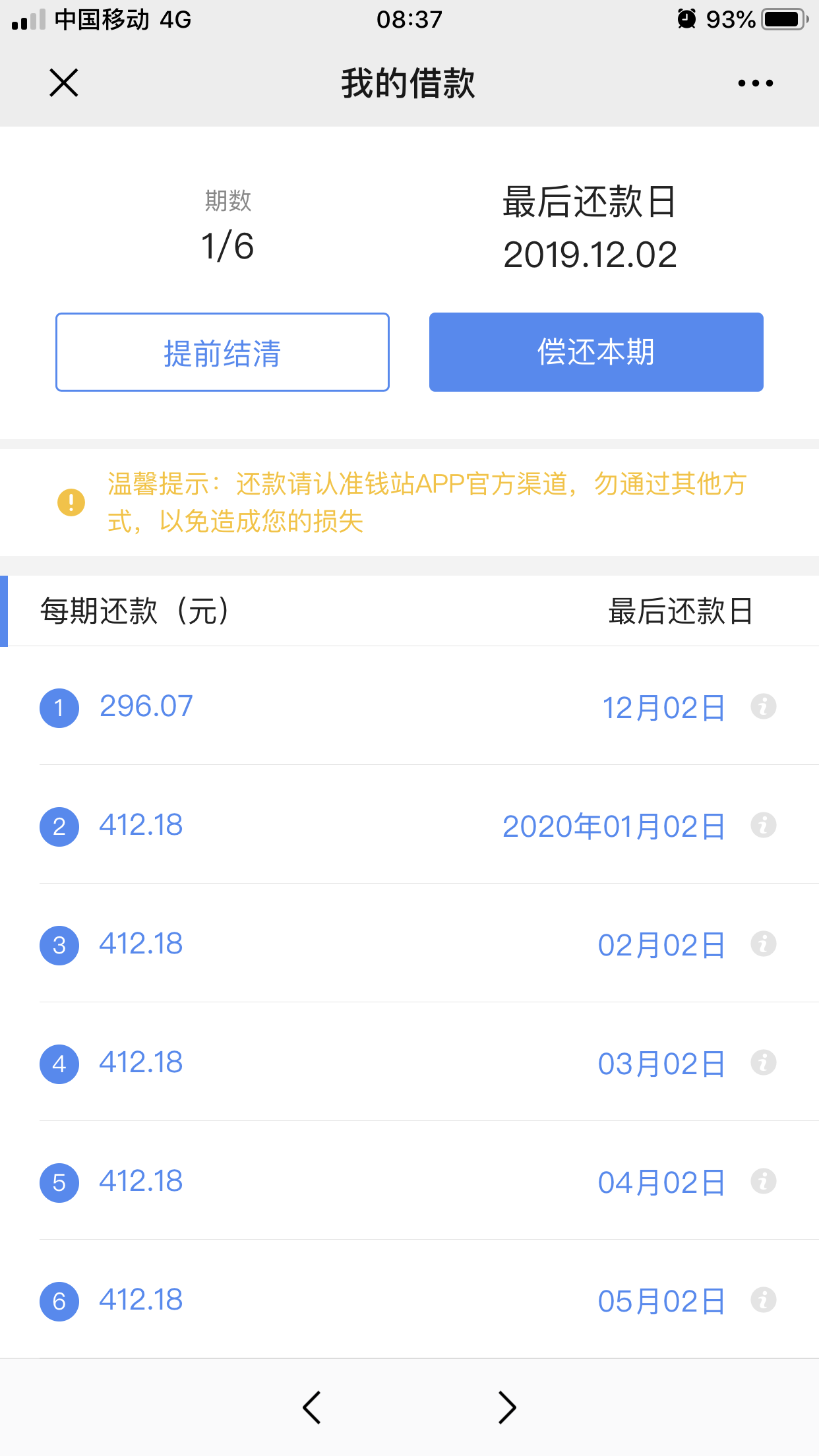The height and width of the screenshot is (1456, 819).
Task: Open the three-dot overflow menu
Action: (756, 83)
